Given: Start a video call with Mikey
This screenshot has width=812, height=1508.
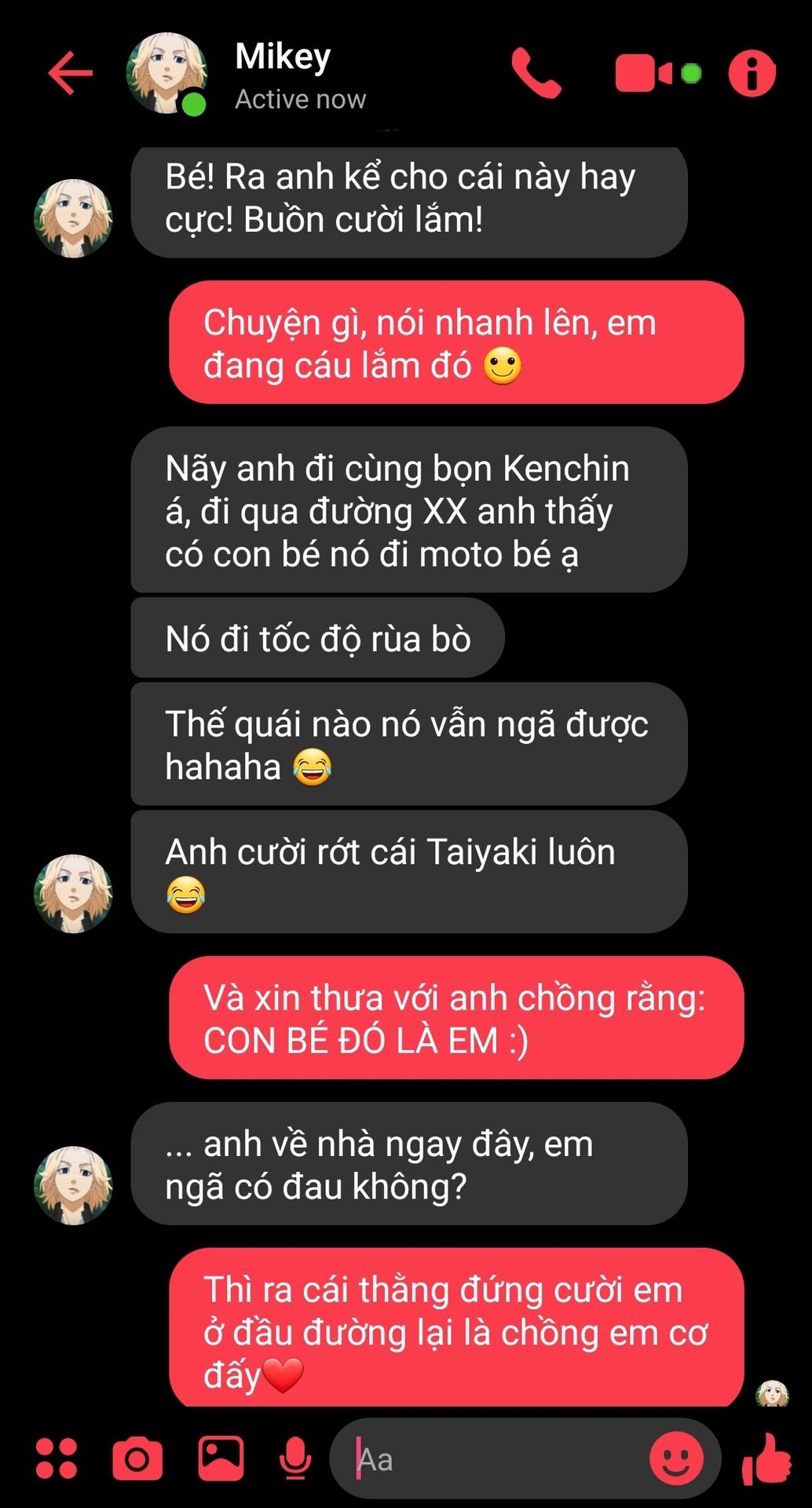Looking at the screenshot, I should 657,73.
